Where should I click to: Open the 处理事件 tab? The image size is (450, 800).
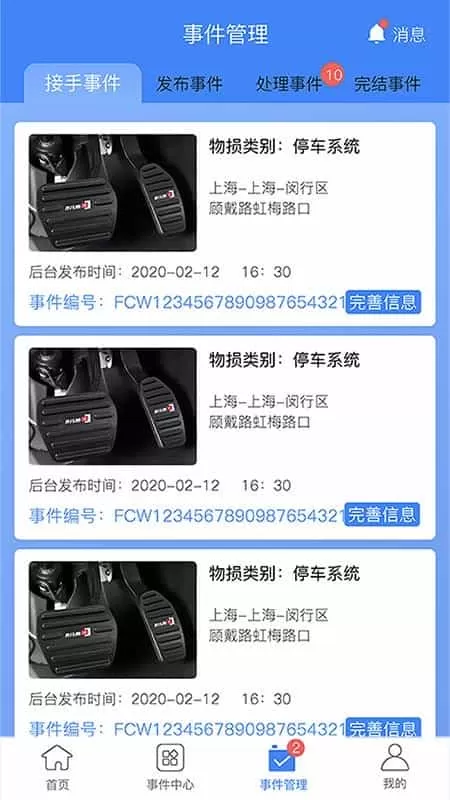pyautogui.click(x=289, y=84)
